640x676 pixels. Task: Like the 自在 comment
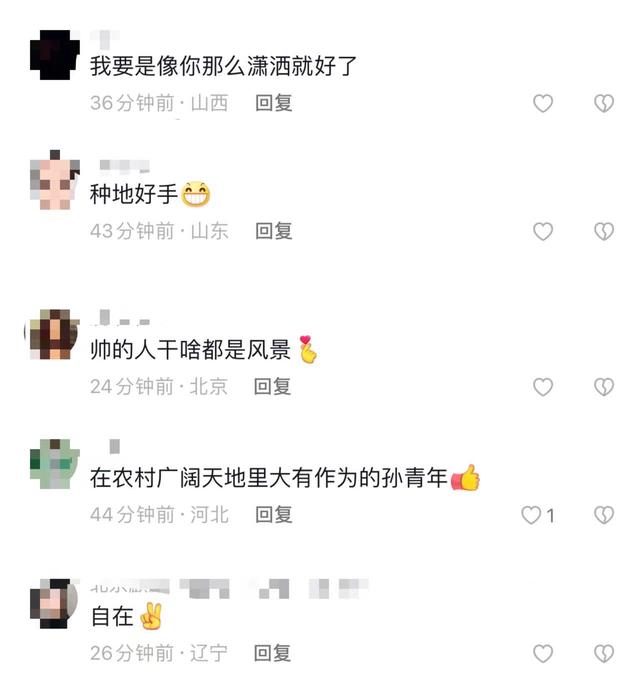coord(542,653)
